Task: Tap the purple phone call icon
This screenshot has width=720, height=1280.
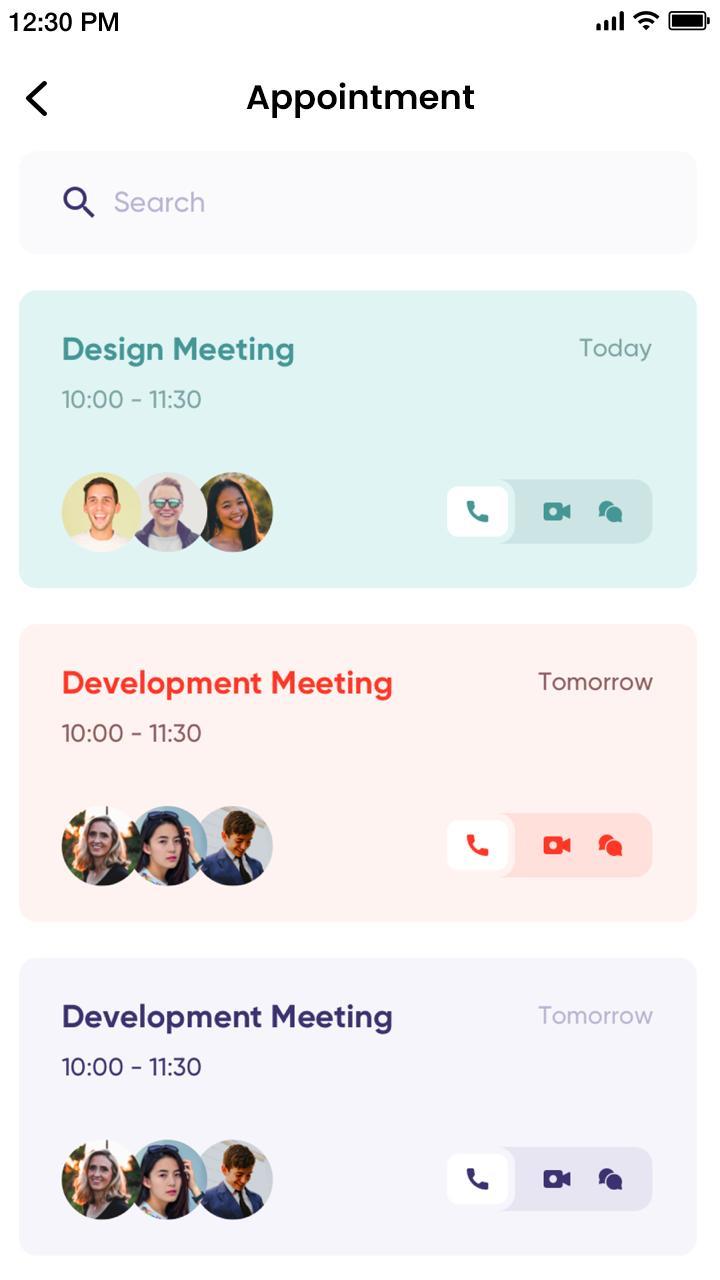Action: point(478,1179)
